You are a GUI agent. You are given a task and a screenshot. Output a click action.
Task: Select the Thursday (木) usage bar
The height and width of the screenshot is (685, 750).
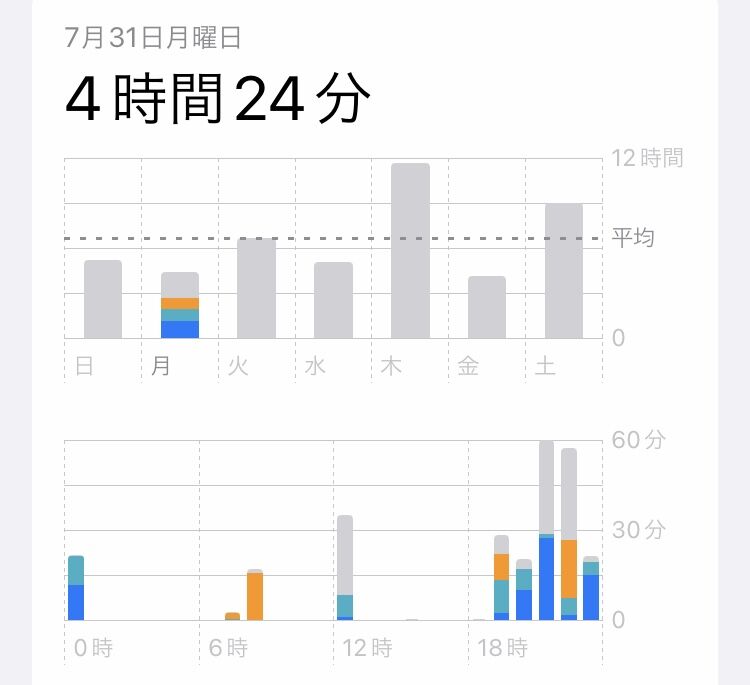point(410,251)
